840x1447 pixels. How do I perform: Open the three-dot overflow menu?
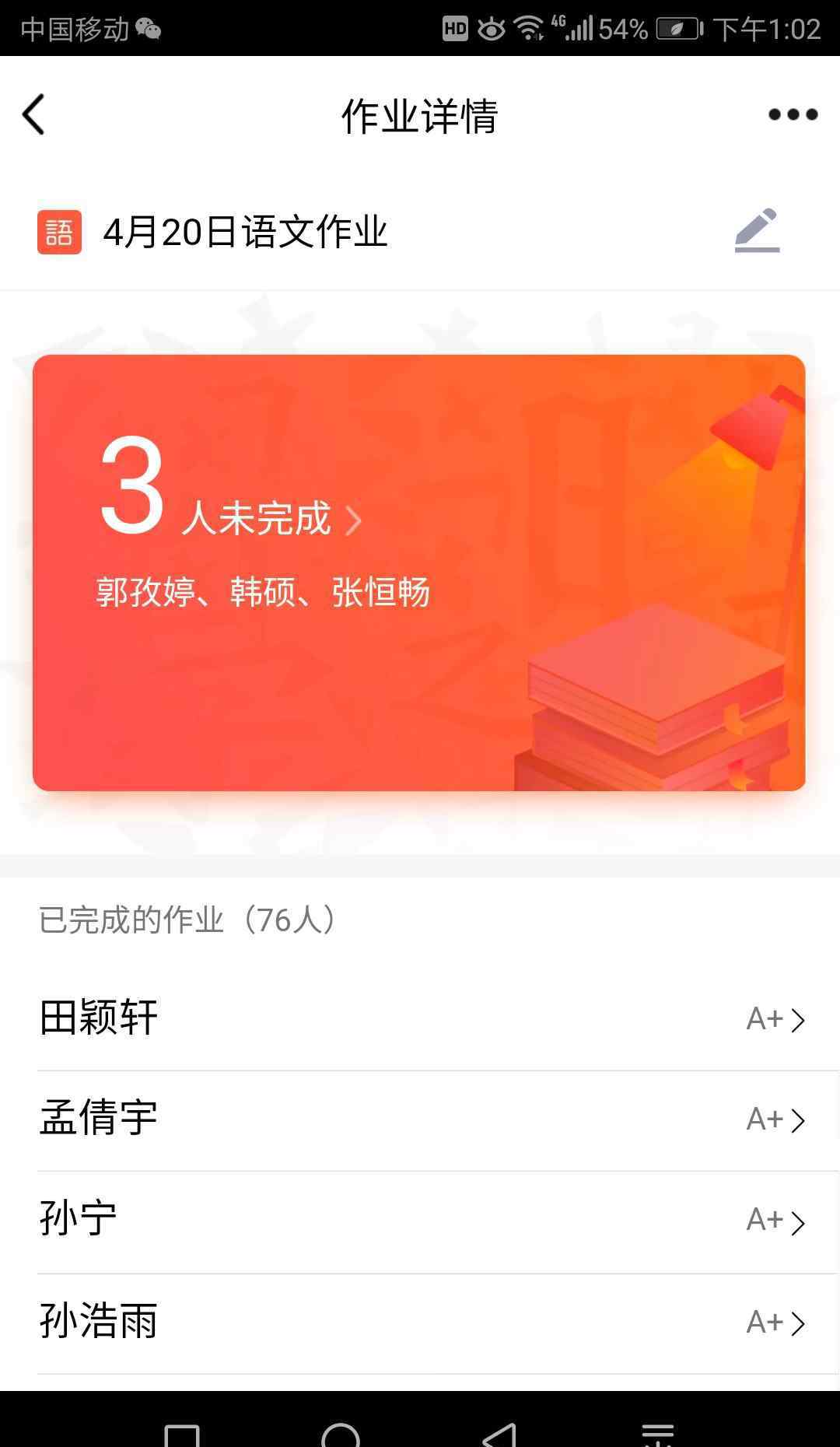coord(793,115)
